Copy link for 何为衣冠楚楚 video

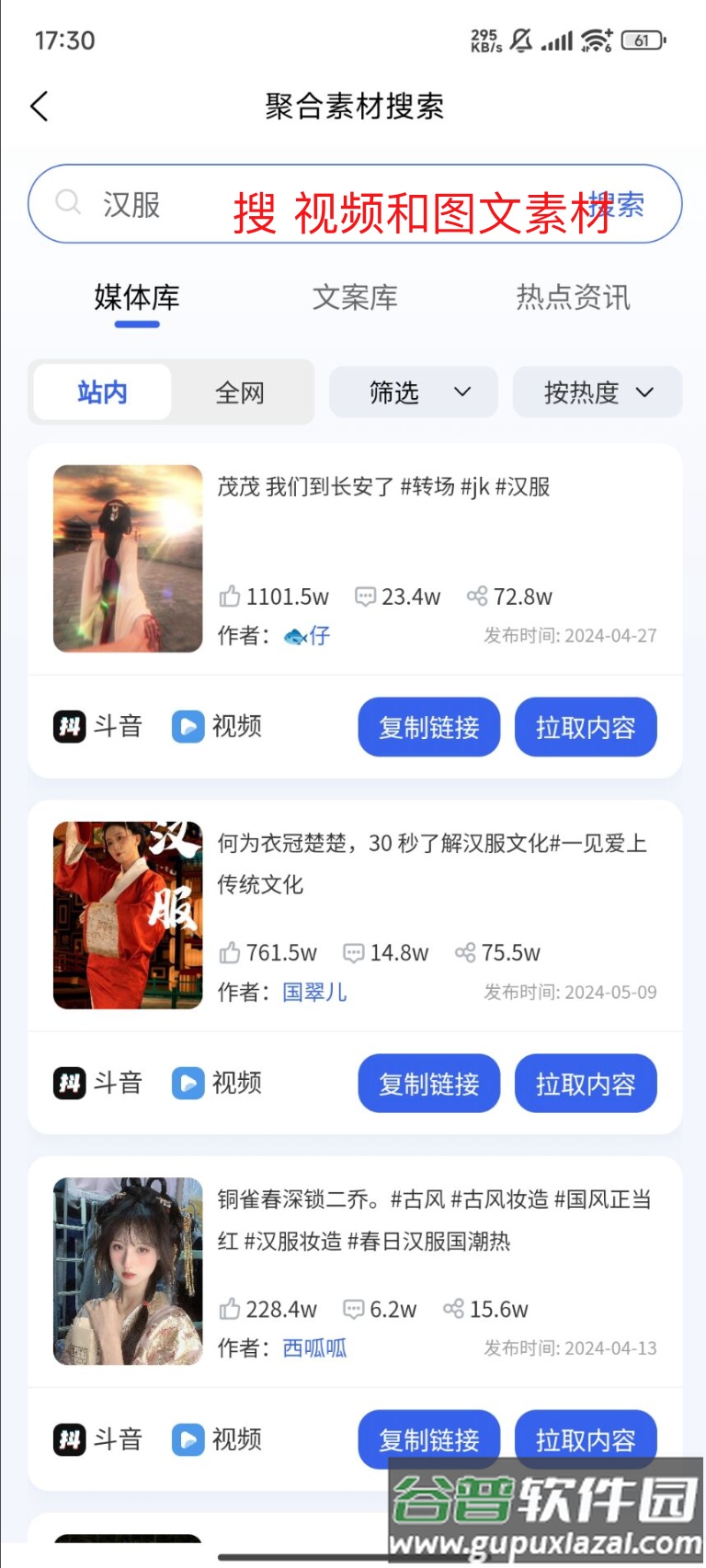tap(429, 1084)
